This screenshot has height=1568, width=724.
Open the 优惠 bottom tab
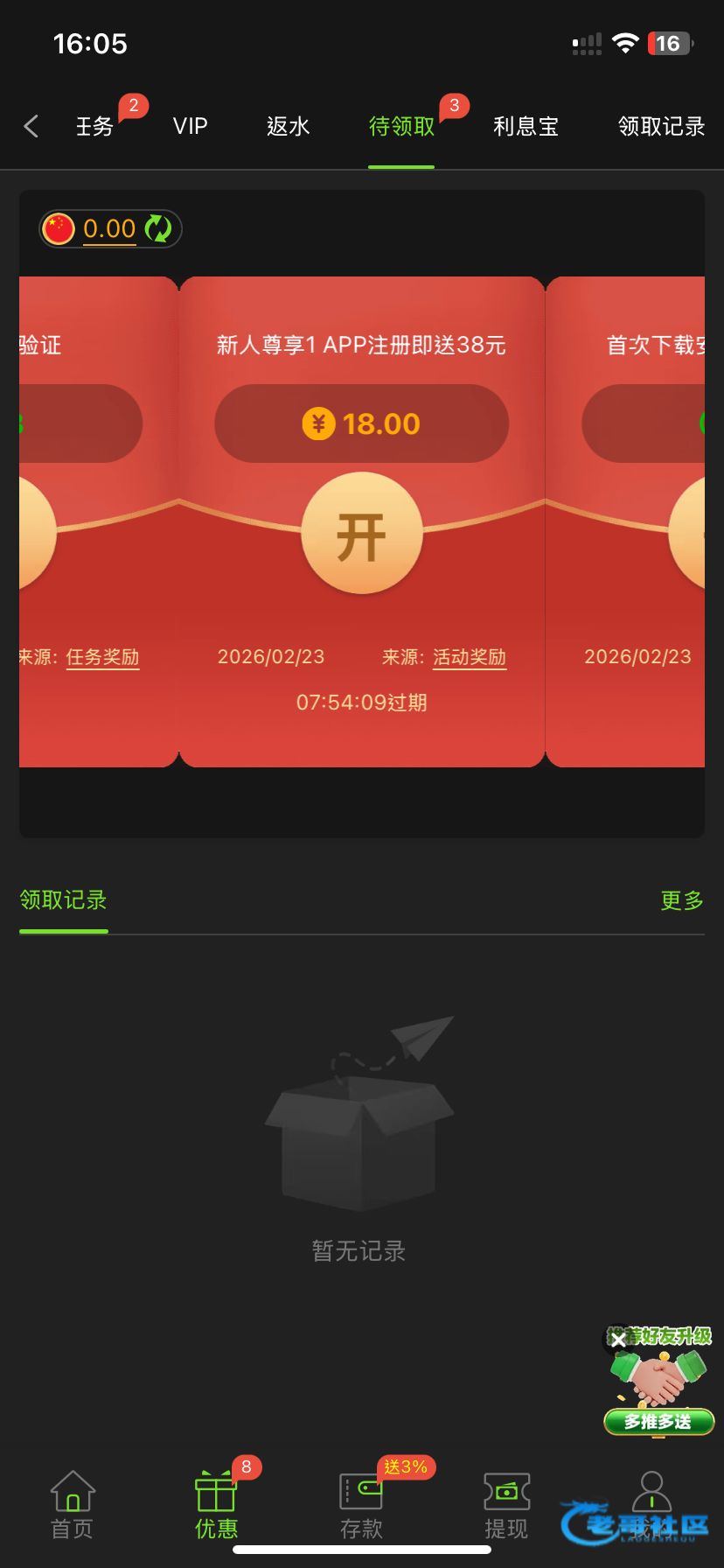216,1505
